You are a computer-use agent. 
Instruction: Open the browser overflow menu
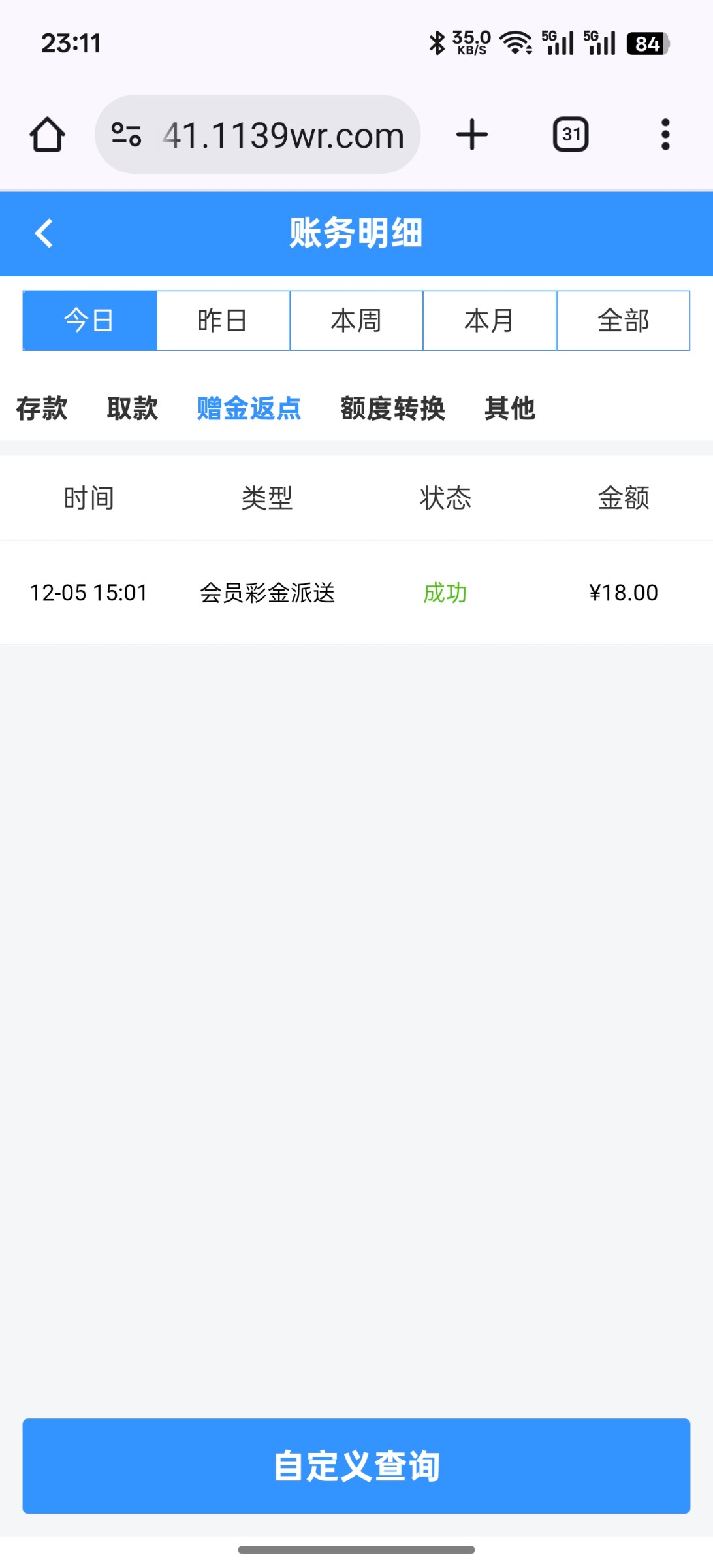coord(665,135)
